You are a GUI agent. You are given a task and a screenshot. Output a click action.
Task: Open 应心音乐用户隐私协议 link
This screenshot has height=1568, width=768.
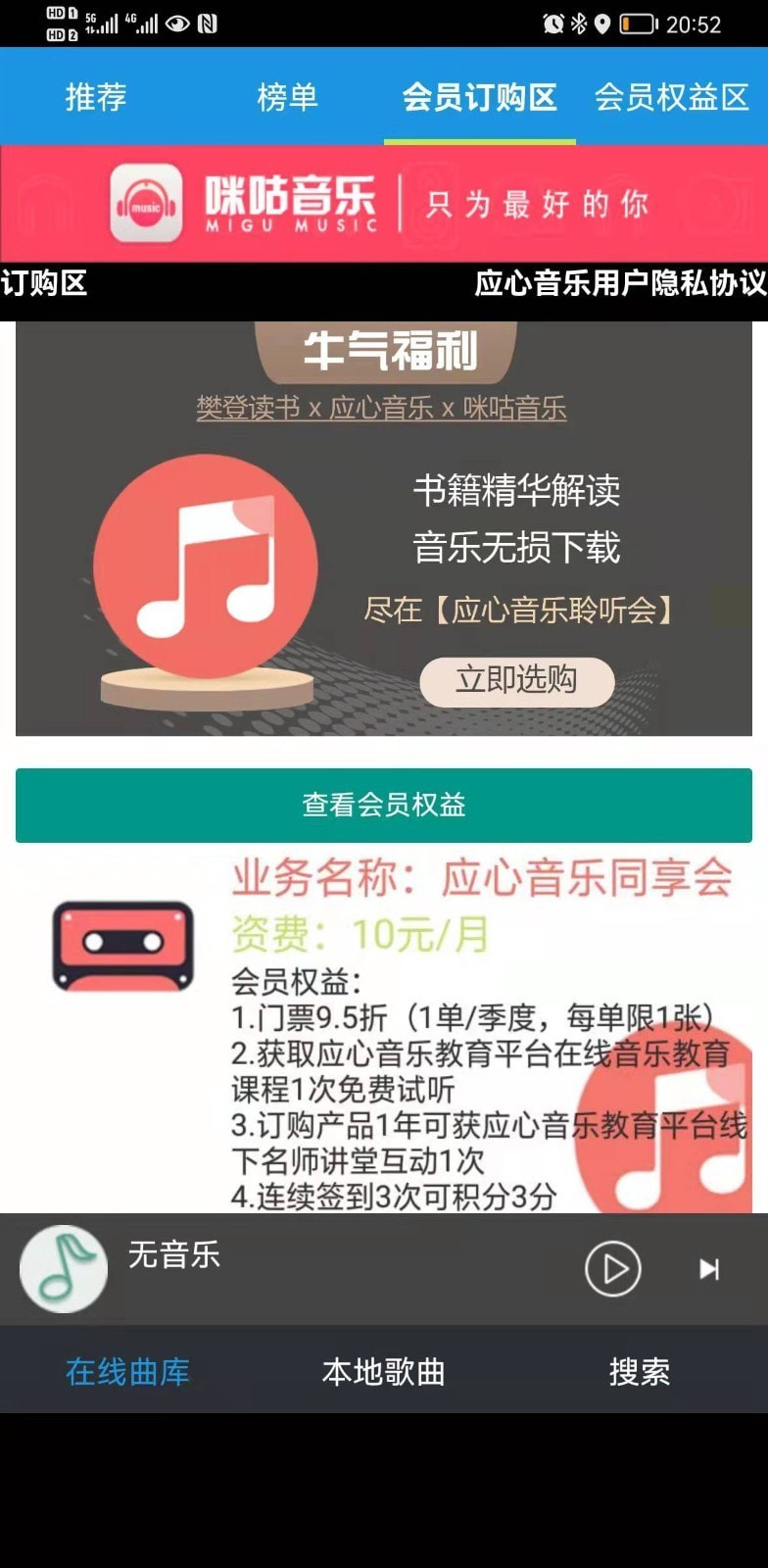click(x=620, y=283)
